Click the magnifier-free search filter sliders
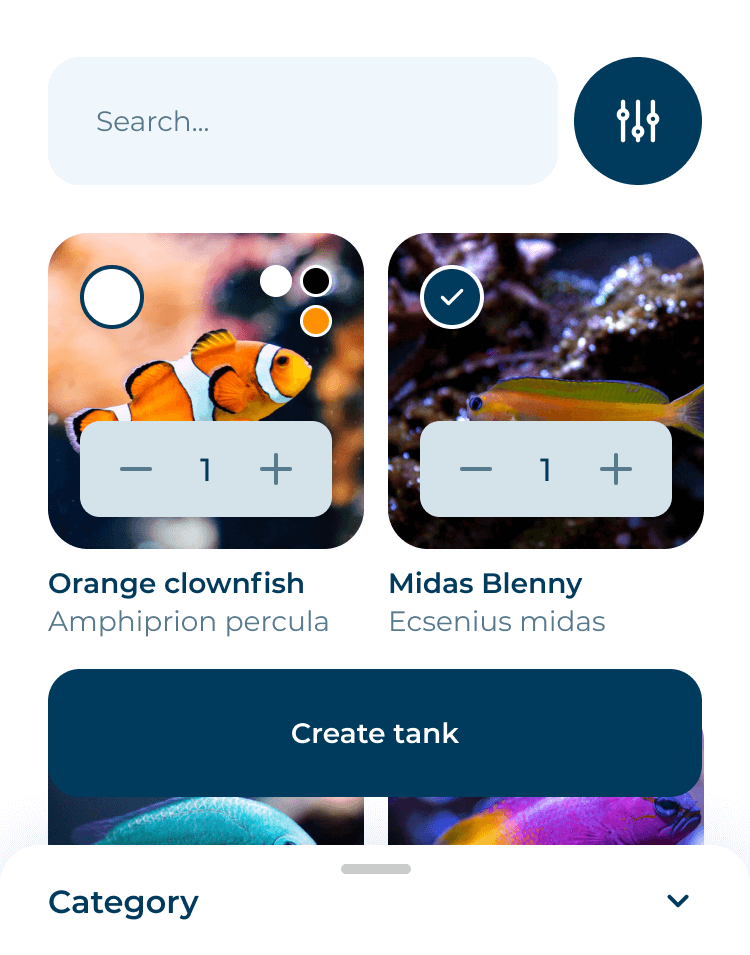This screenshot has height=955, width=750. (x=638, y=120)
